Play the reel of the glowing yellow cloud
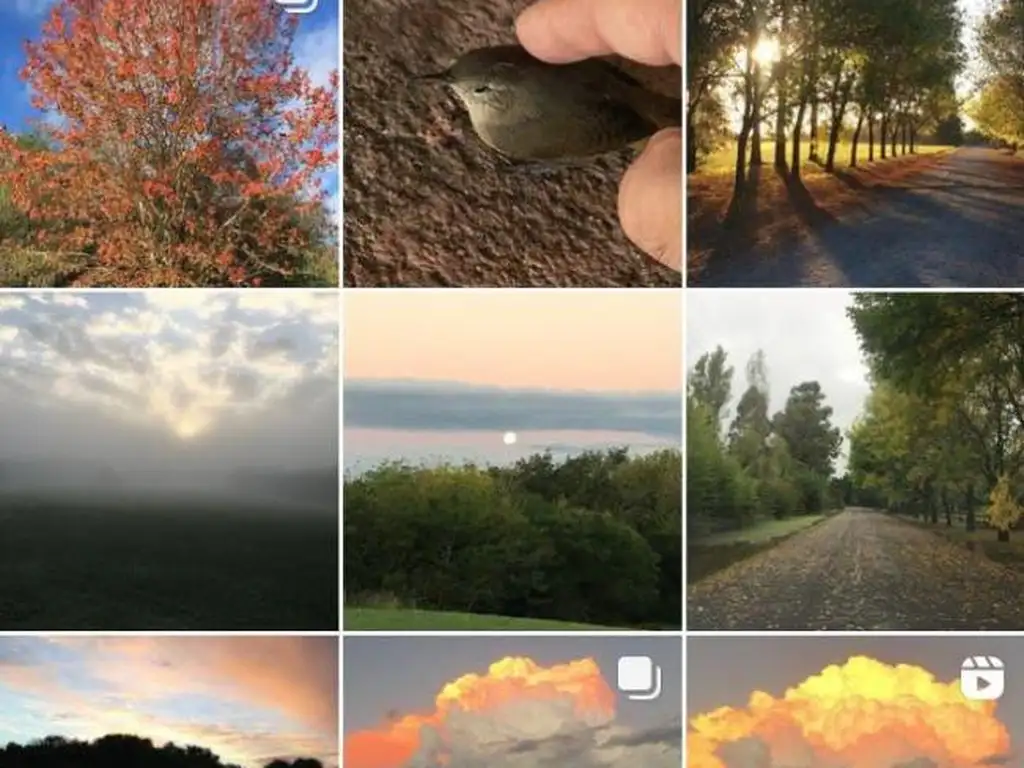This screenshot has width=1024, height=768. [x=855, y=702]
